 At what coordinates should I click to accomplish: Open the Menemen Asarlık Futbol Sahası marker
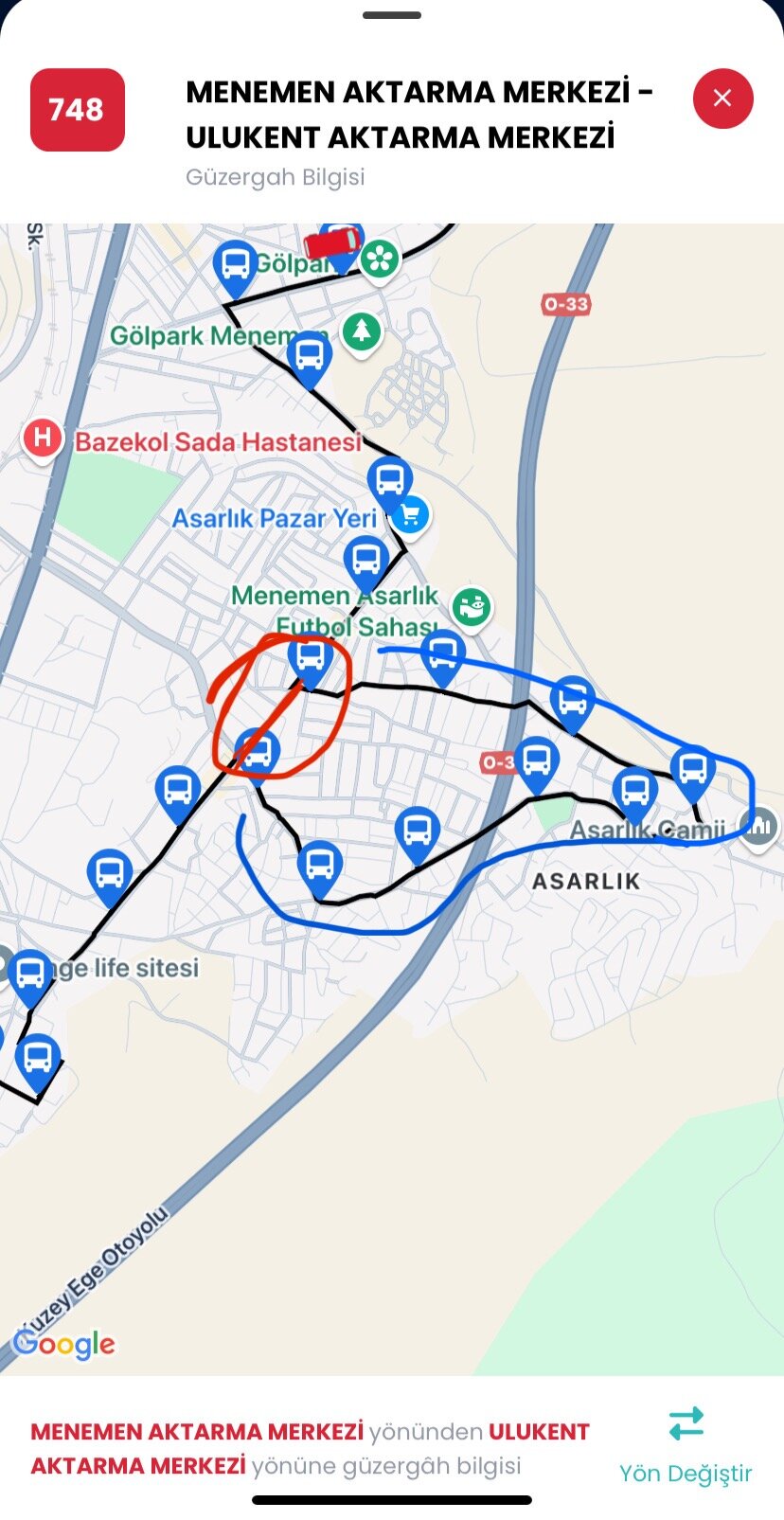(471, 606)
